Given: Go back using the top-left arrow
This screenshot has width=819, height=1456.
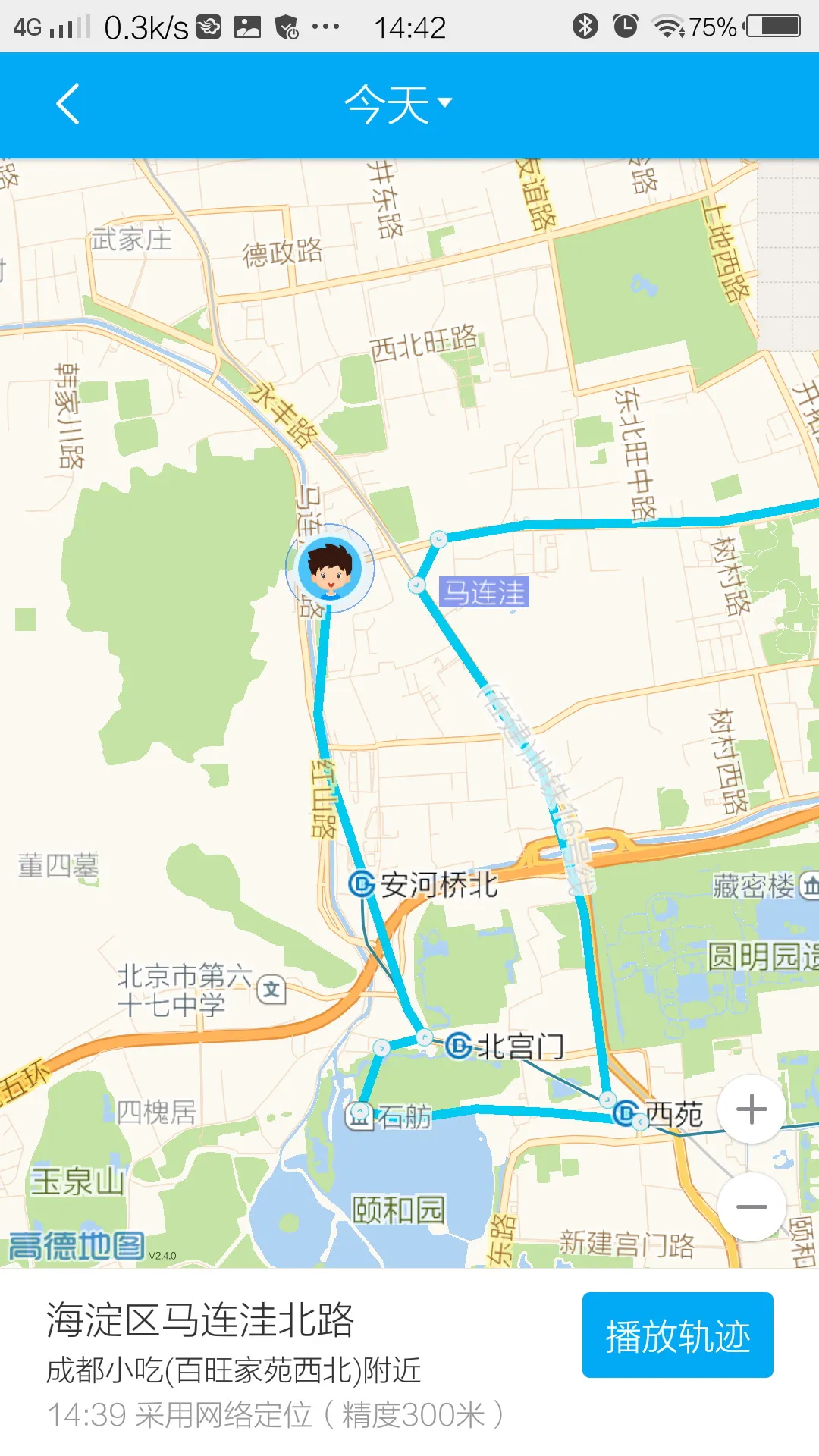Looking at the screenshot, I should click(68, 104).
